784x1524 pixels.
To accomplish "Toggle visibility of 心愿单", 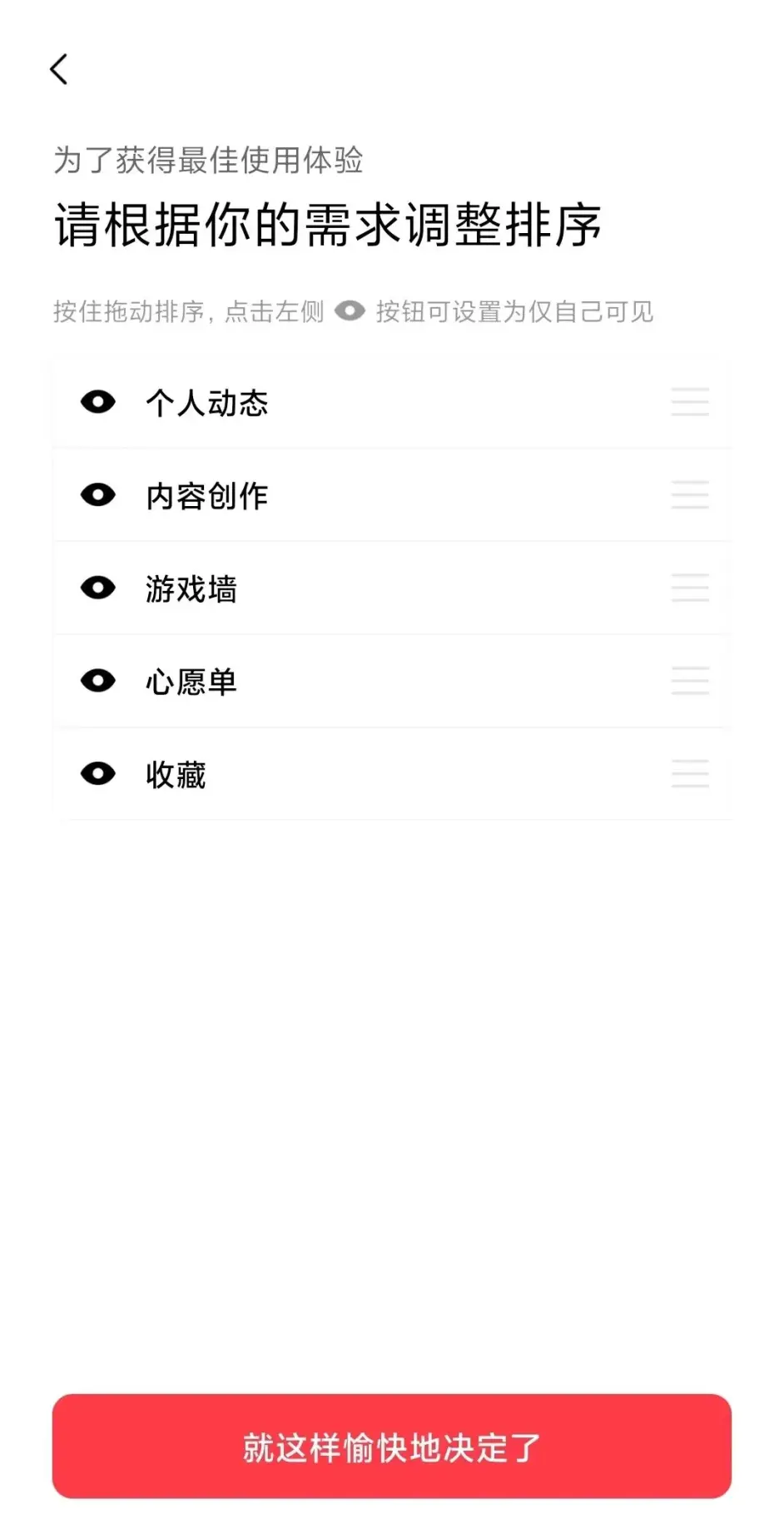I will [98, 682].
